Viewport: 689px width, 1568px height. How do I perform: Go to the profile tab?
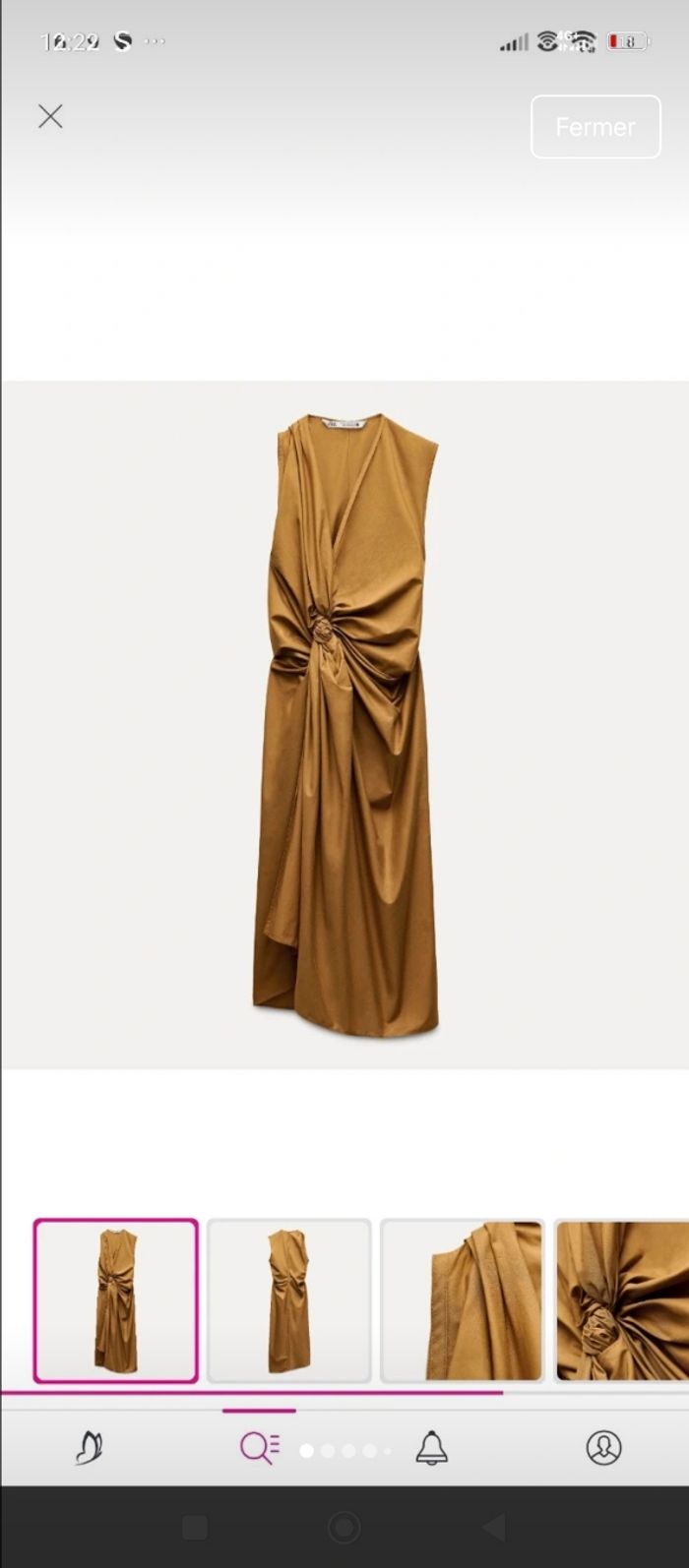603,1447
